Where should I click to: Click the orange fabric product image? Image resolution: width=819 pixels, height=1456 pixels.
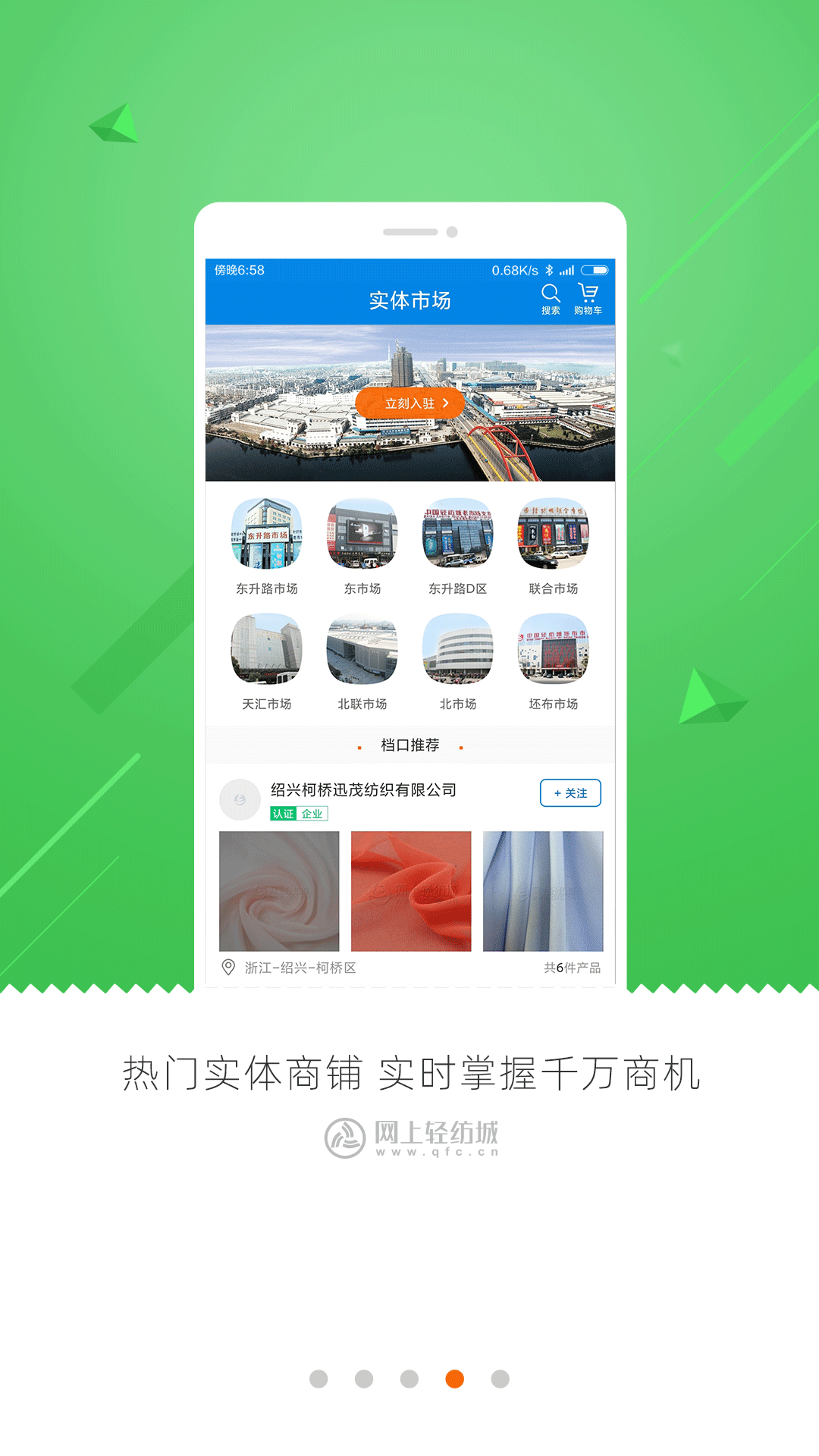409,890
